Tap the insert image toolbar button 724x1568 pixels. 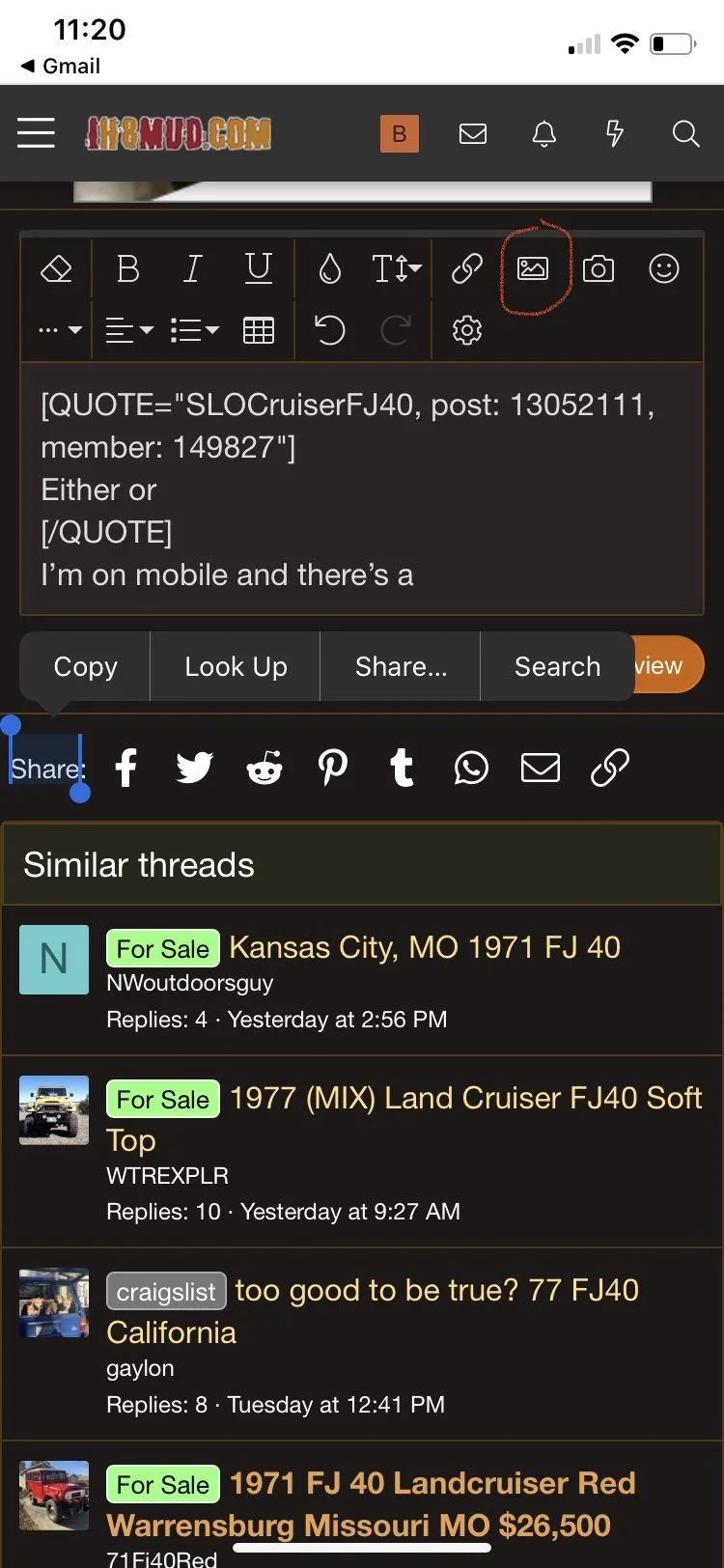coord(533,268)
